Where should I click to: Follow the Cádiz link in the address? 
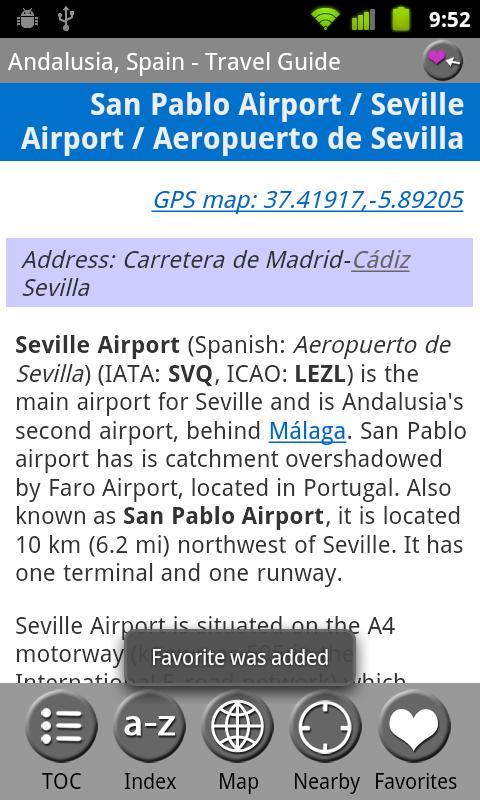[381, 260]
